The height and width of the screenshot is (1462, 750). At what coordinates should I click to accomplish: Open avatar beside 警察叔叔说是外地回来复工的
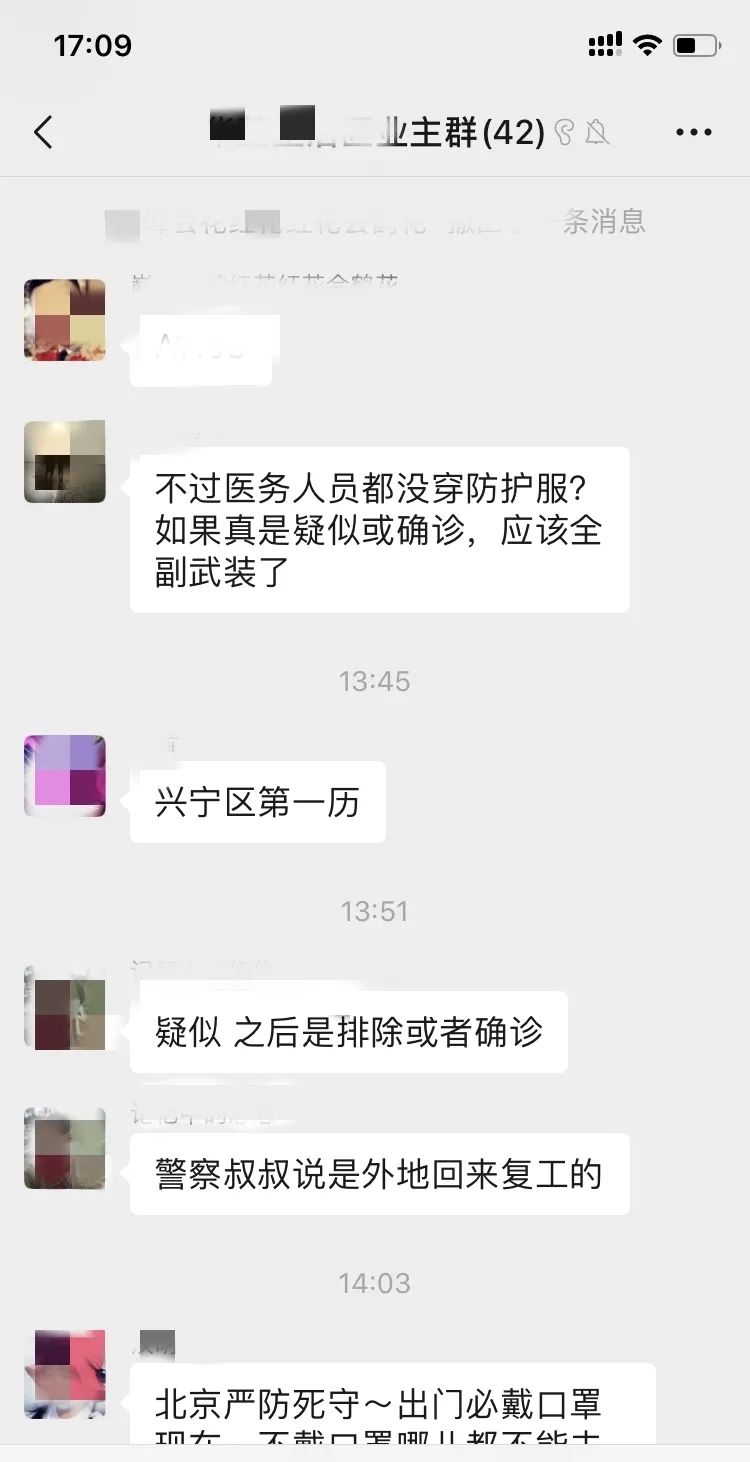coord(65,1148)
